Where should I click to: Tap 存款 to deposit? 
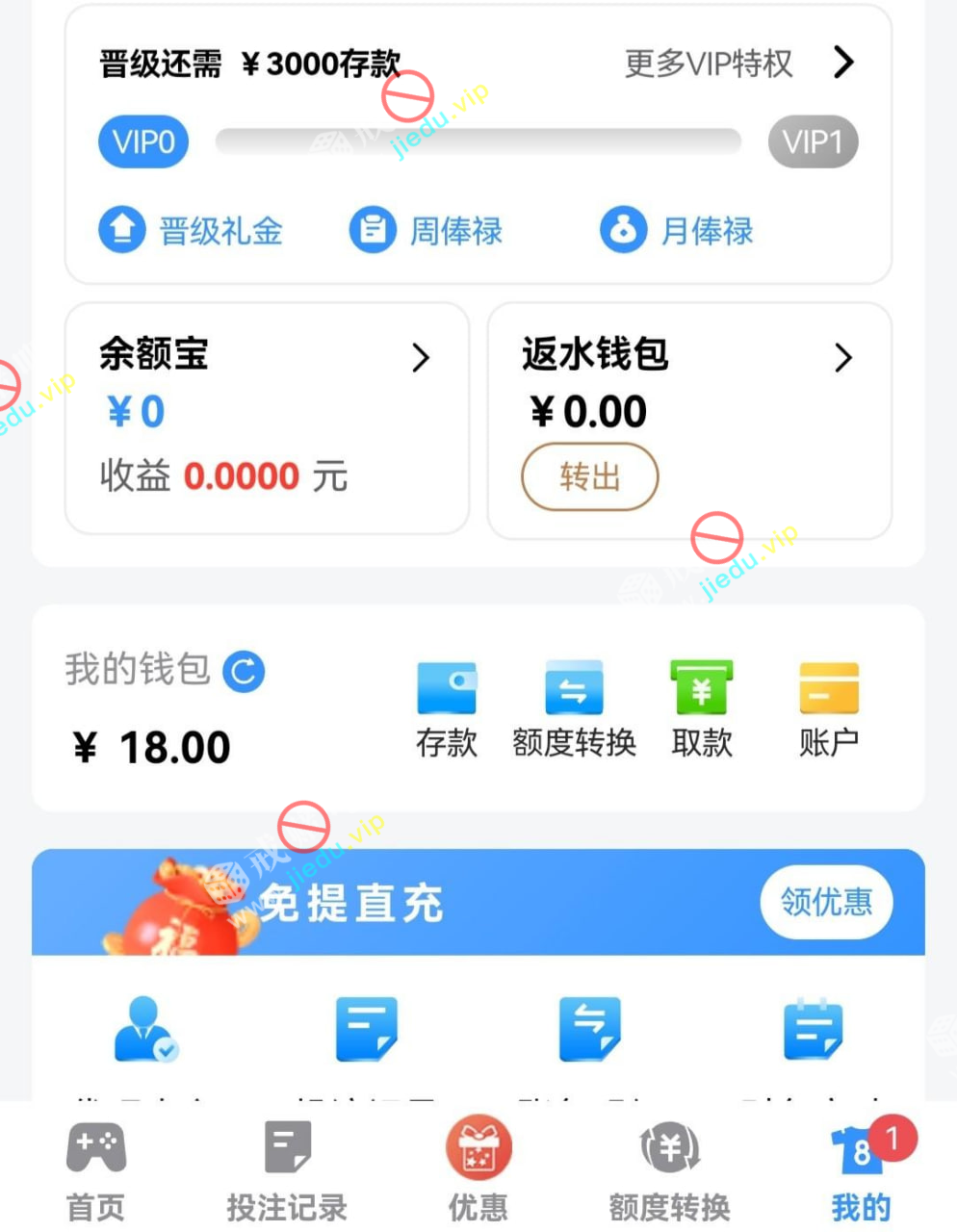[446, 709]
